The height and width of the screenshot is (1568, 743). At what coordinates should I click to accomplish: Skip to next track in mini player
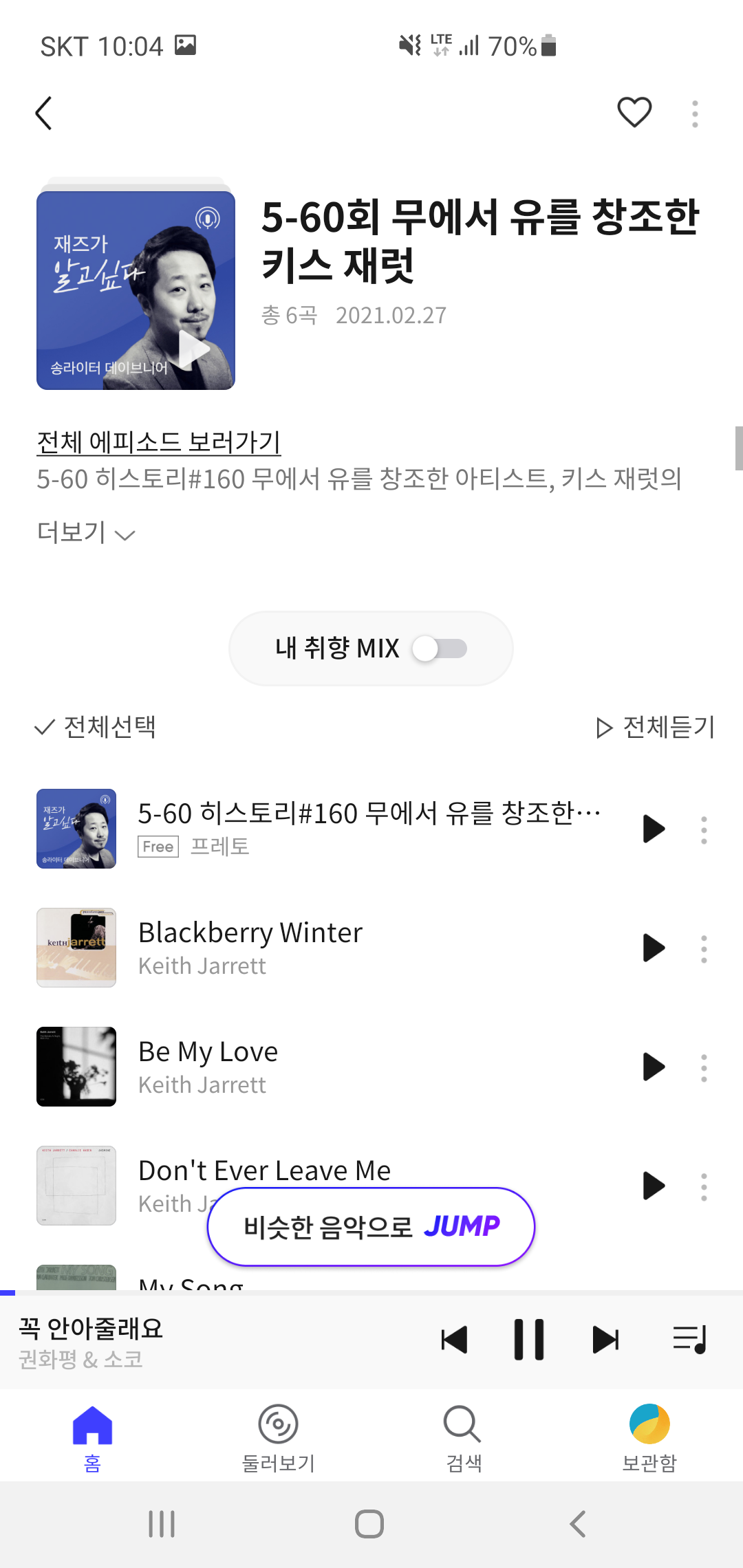pos(605,1339)
